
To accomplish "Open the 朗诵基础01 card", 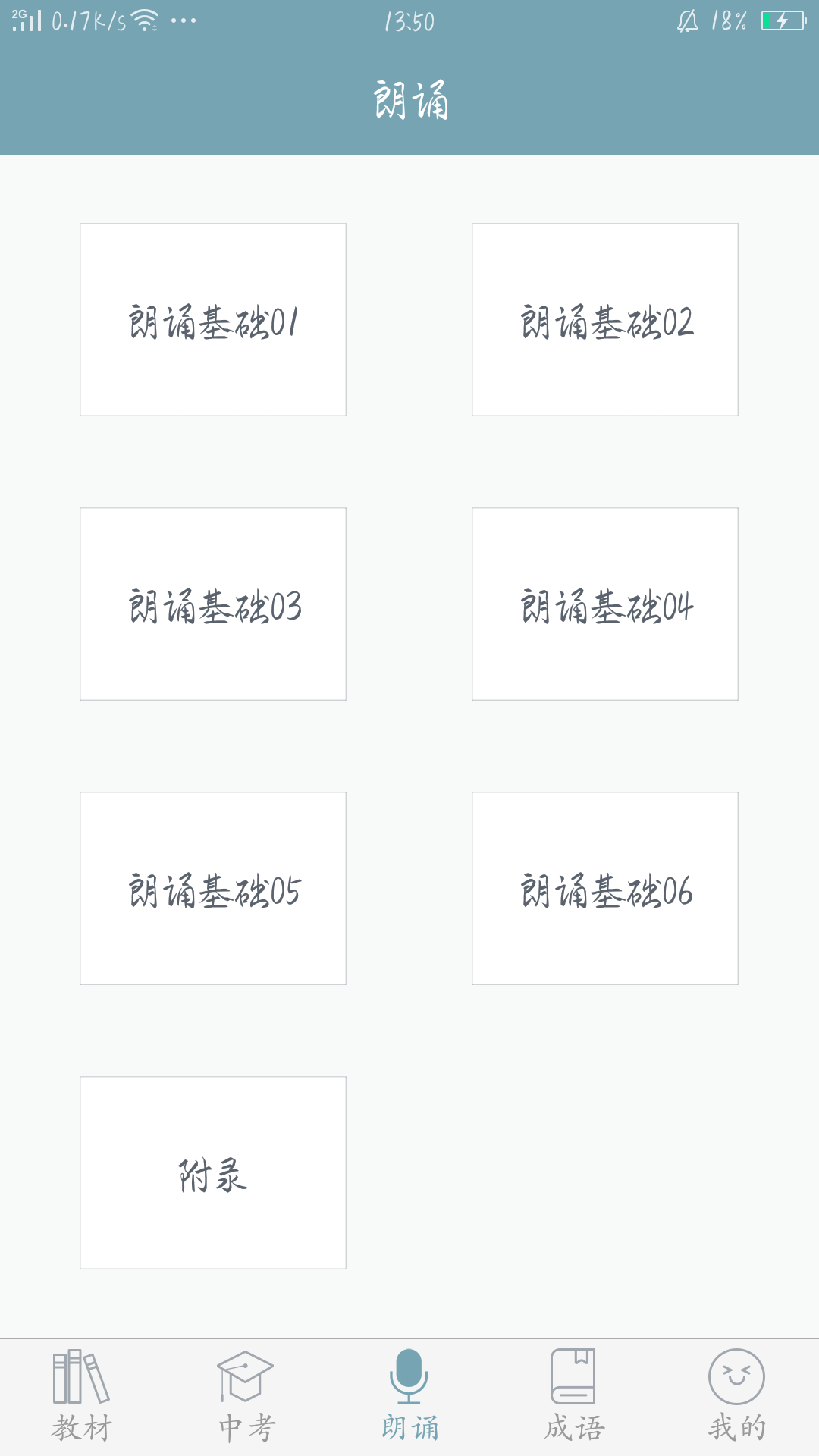I will 213,319.
